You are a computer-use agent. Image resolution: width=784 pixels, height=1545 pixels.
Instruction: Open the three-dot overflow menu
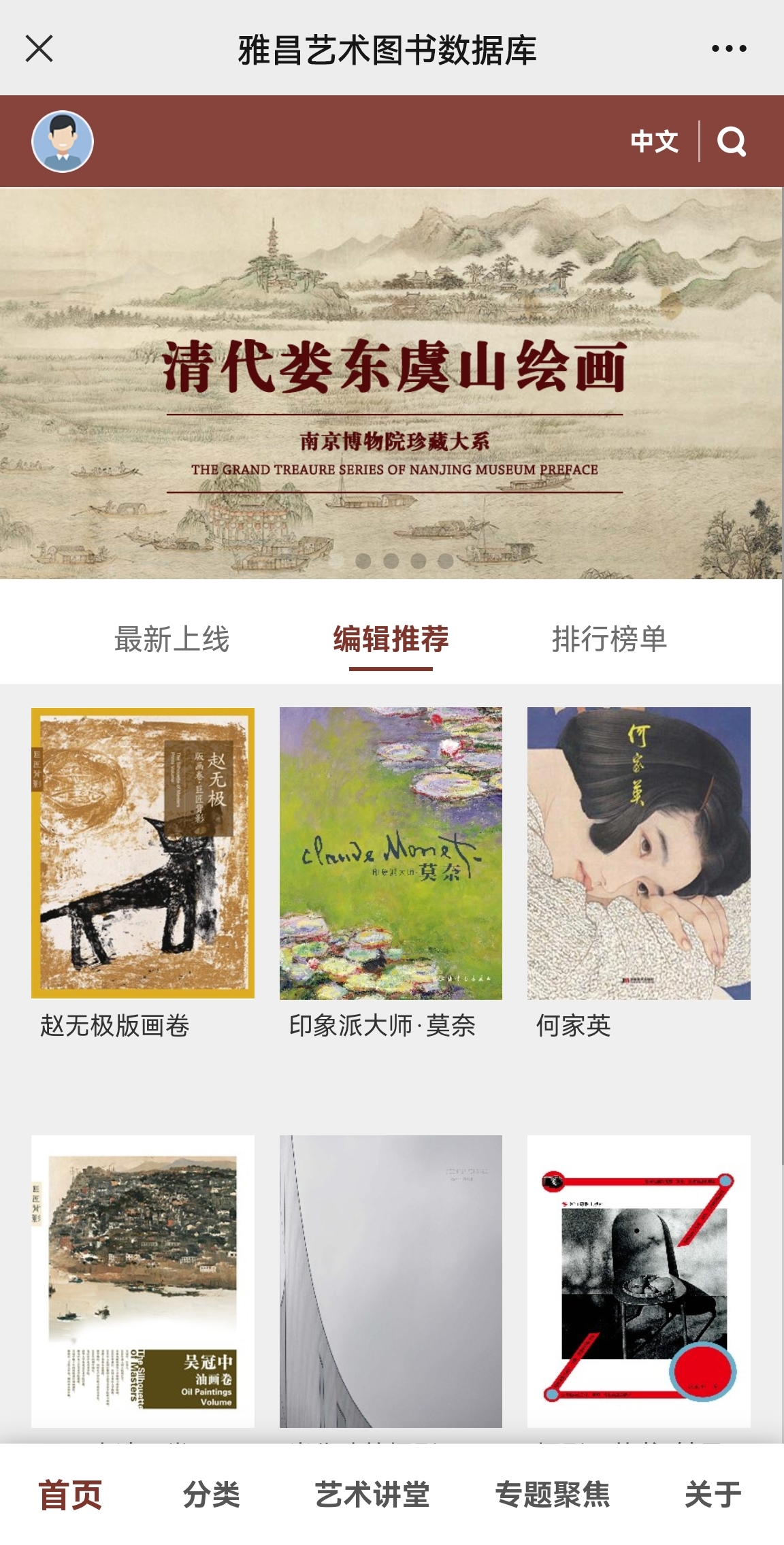click(x=729, y=49)
